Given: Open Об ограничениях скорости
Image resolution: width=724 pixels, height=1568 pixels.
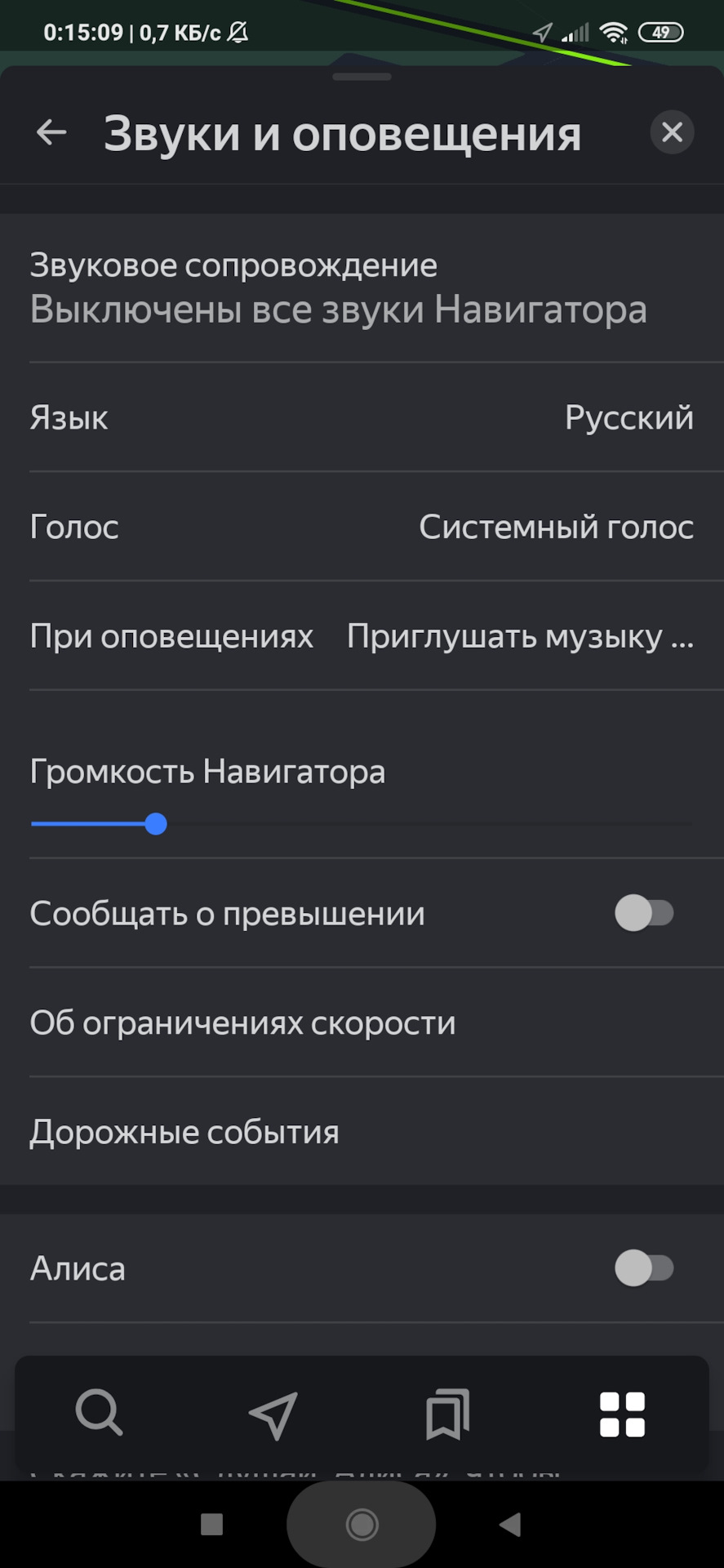Looking at the screenshot, I should (x=362, y=1022).
